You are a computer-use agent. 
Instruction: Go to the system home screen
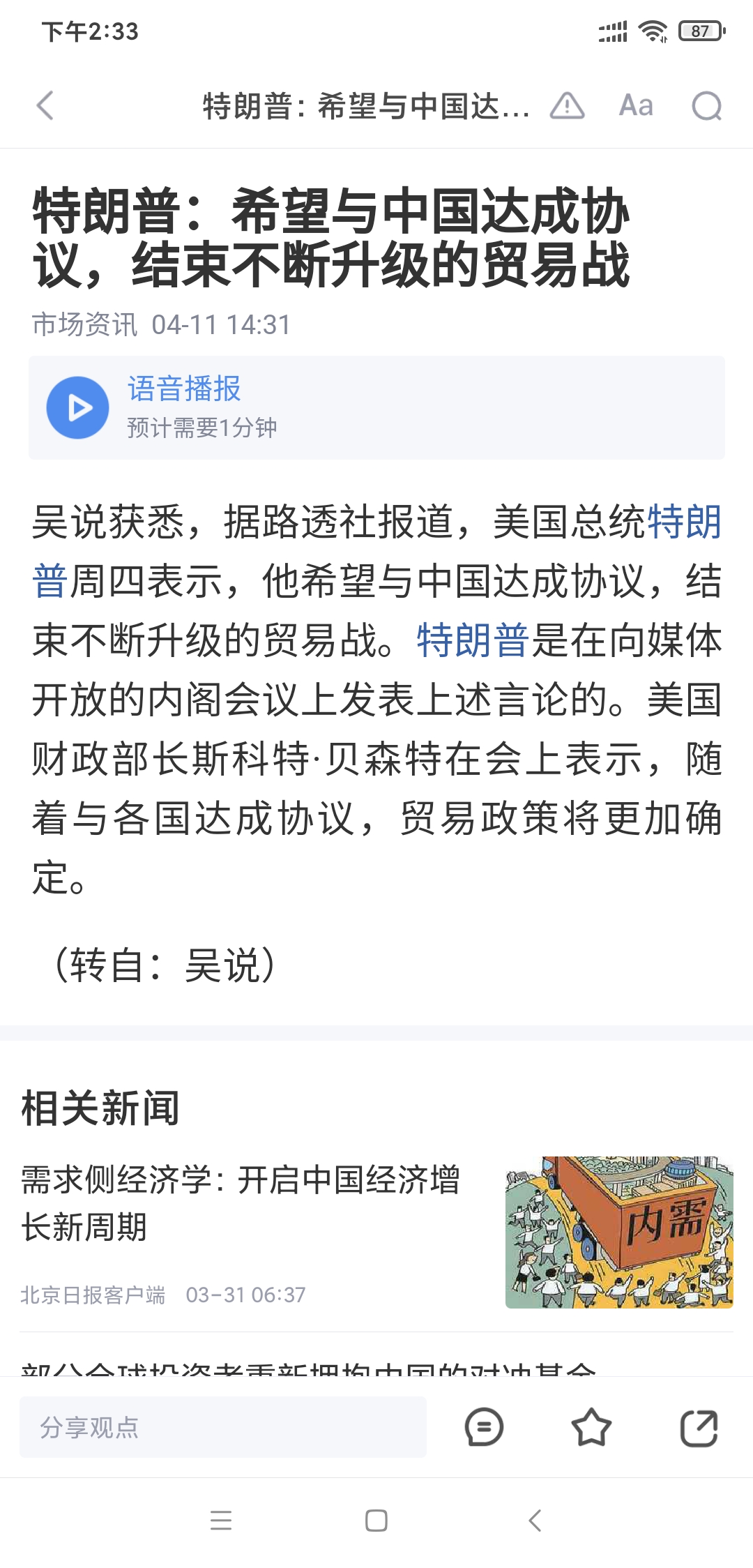pos(376,1520)
